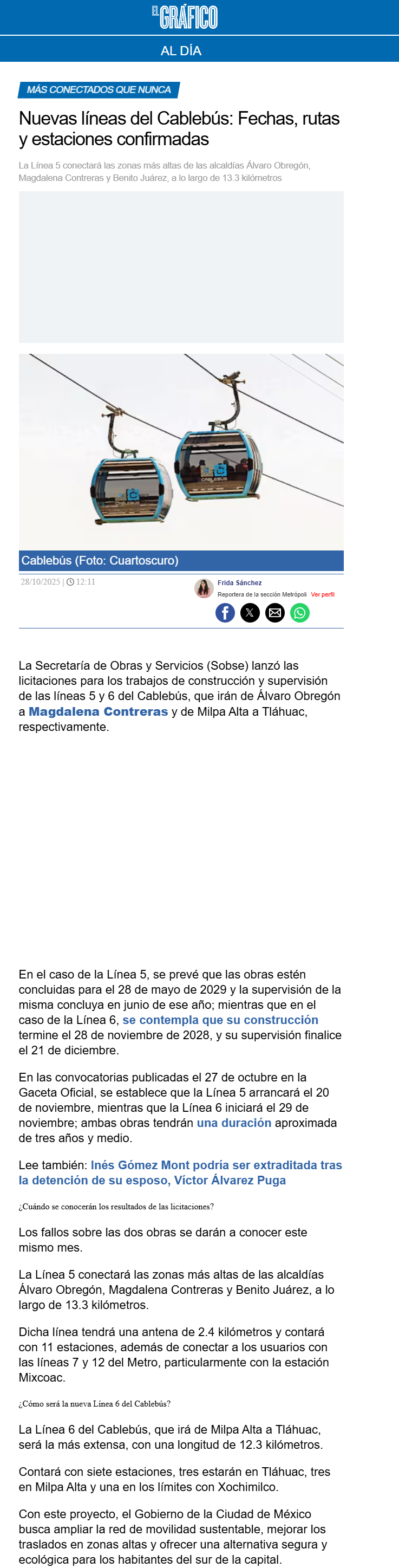This screenshot has width=399, height=1568.
Task: Open Frida Sánchez's author page
Action: point(240,582)
